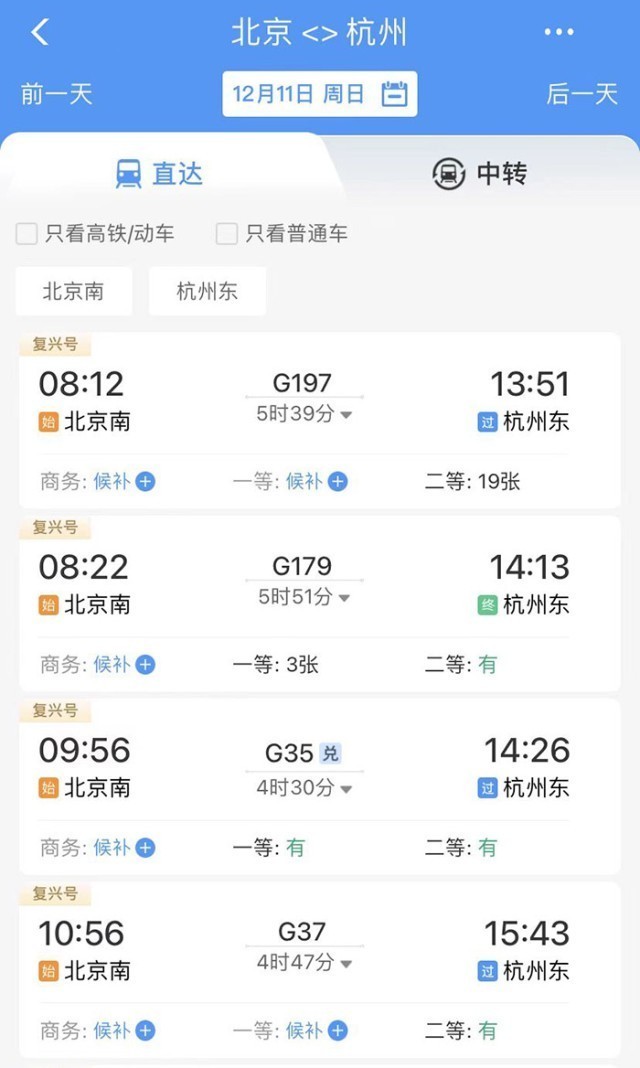
Task: Open the date picker showing 12月11日
Action: pos(319,94)
